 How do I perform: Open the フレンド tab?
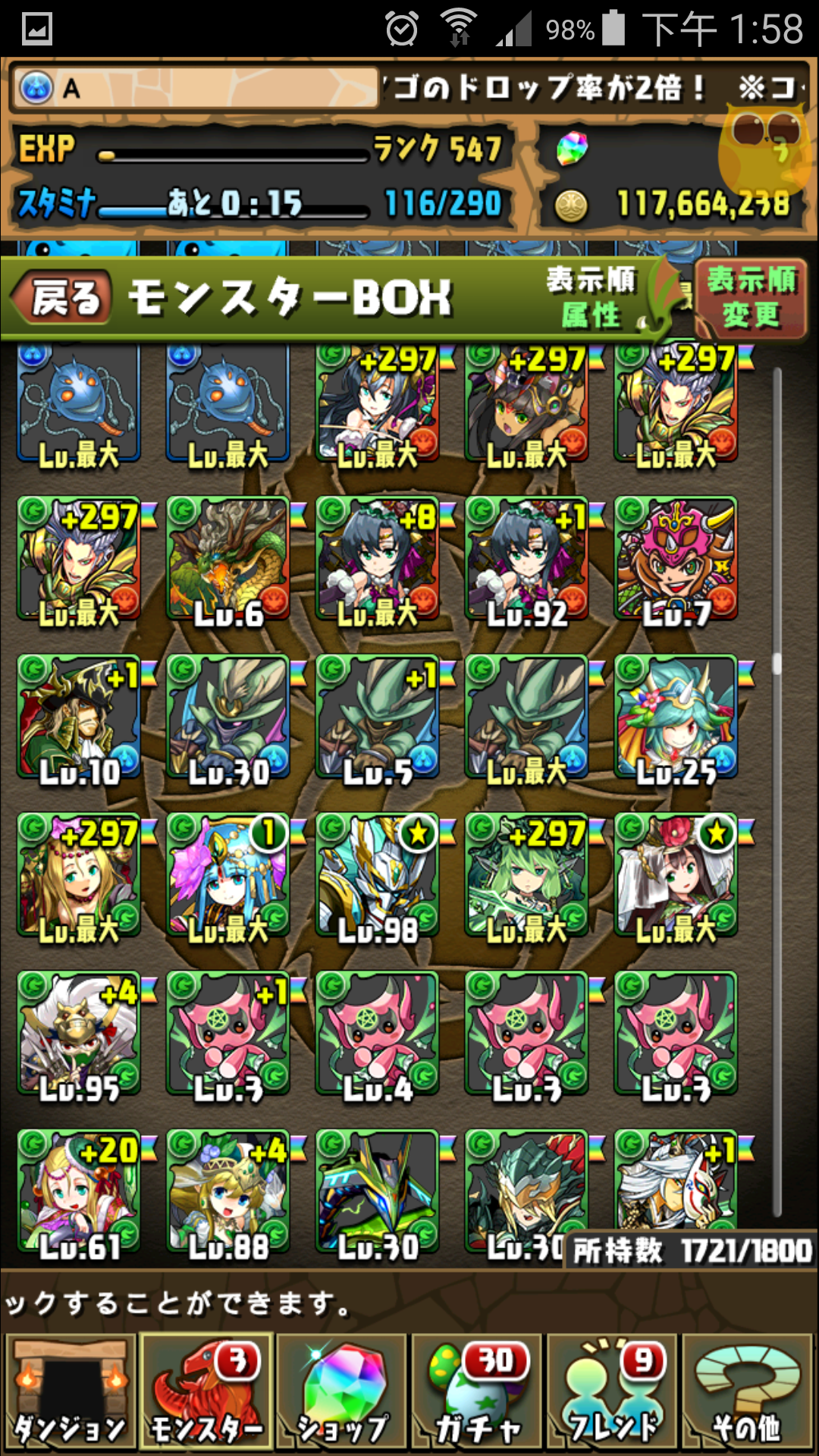(613, 1393)
